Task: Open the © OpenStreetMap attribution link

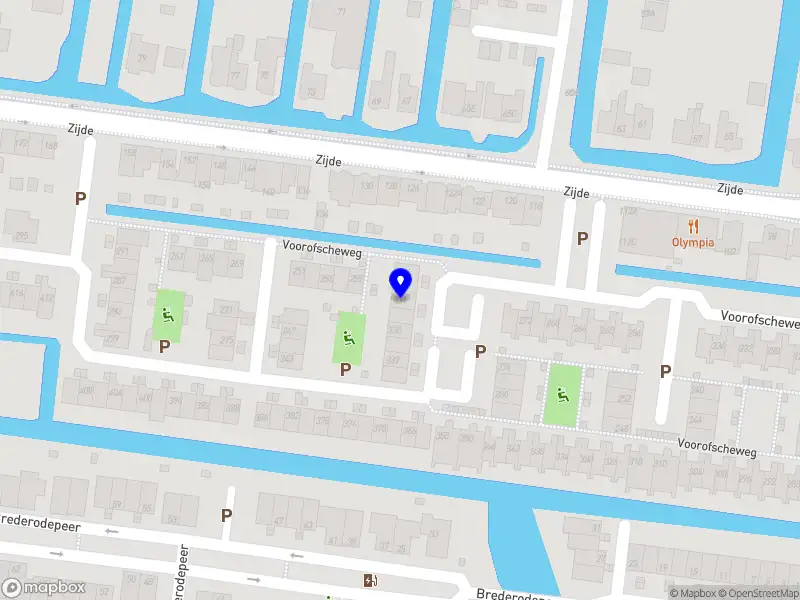Action: pyautogui.click(x=756, y=593)
